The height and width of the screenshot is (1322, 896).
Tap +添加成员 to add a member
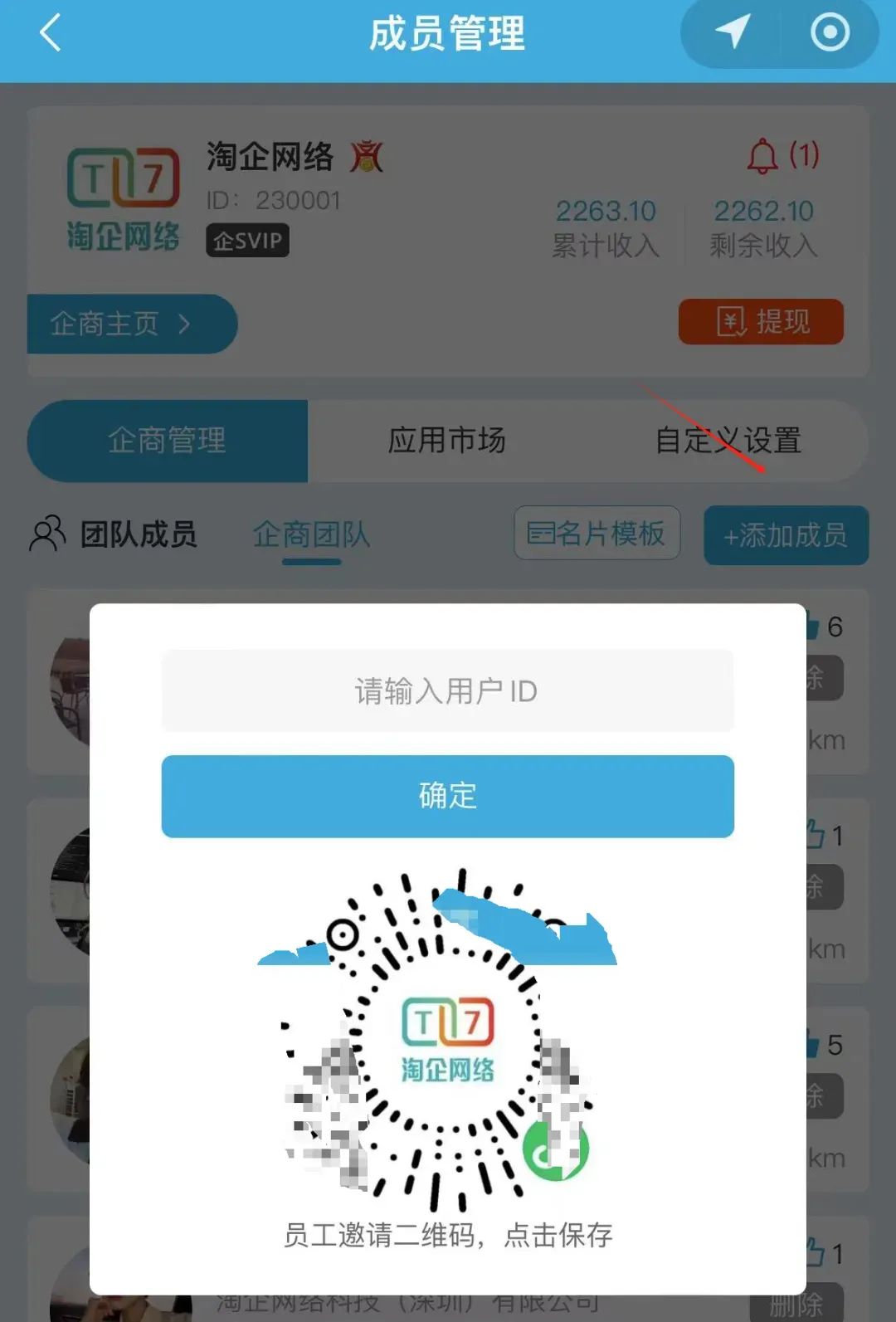(x=786, y=535)
